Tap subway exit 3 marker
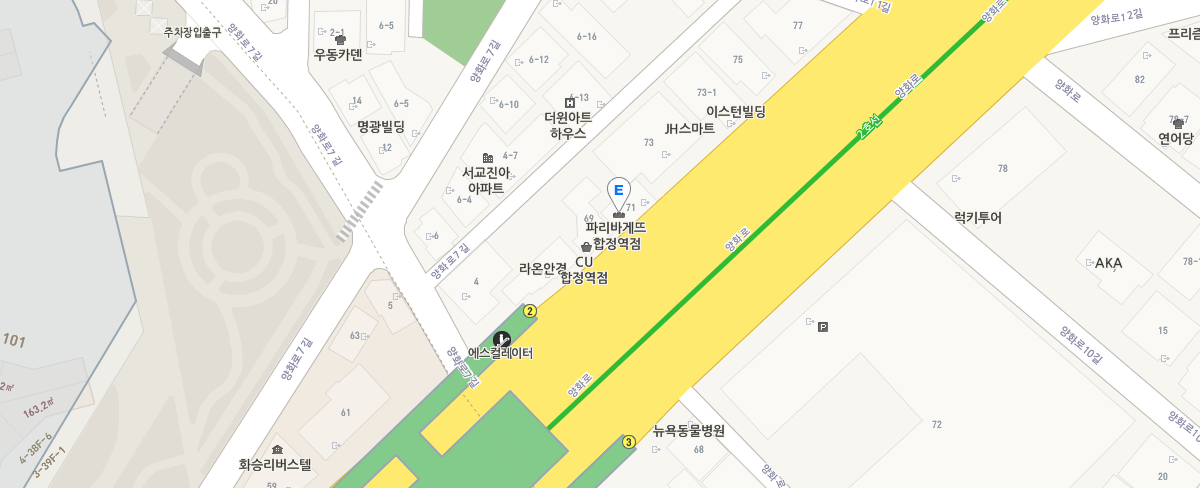The height and width of the screenshot is (488, 1200). 629,442
